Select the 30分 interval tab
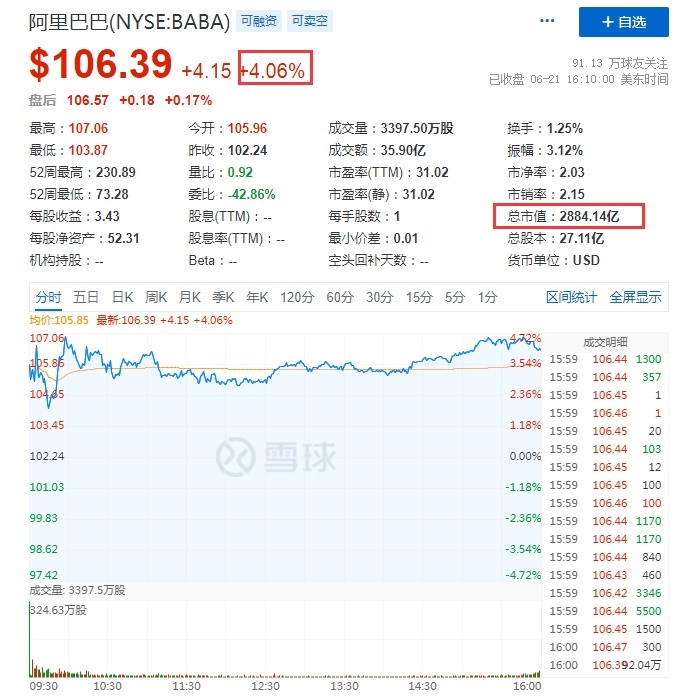The height and width of the screenshot is (699, 686). point(379,297)
